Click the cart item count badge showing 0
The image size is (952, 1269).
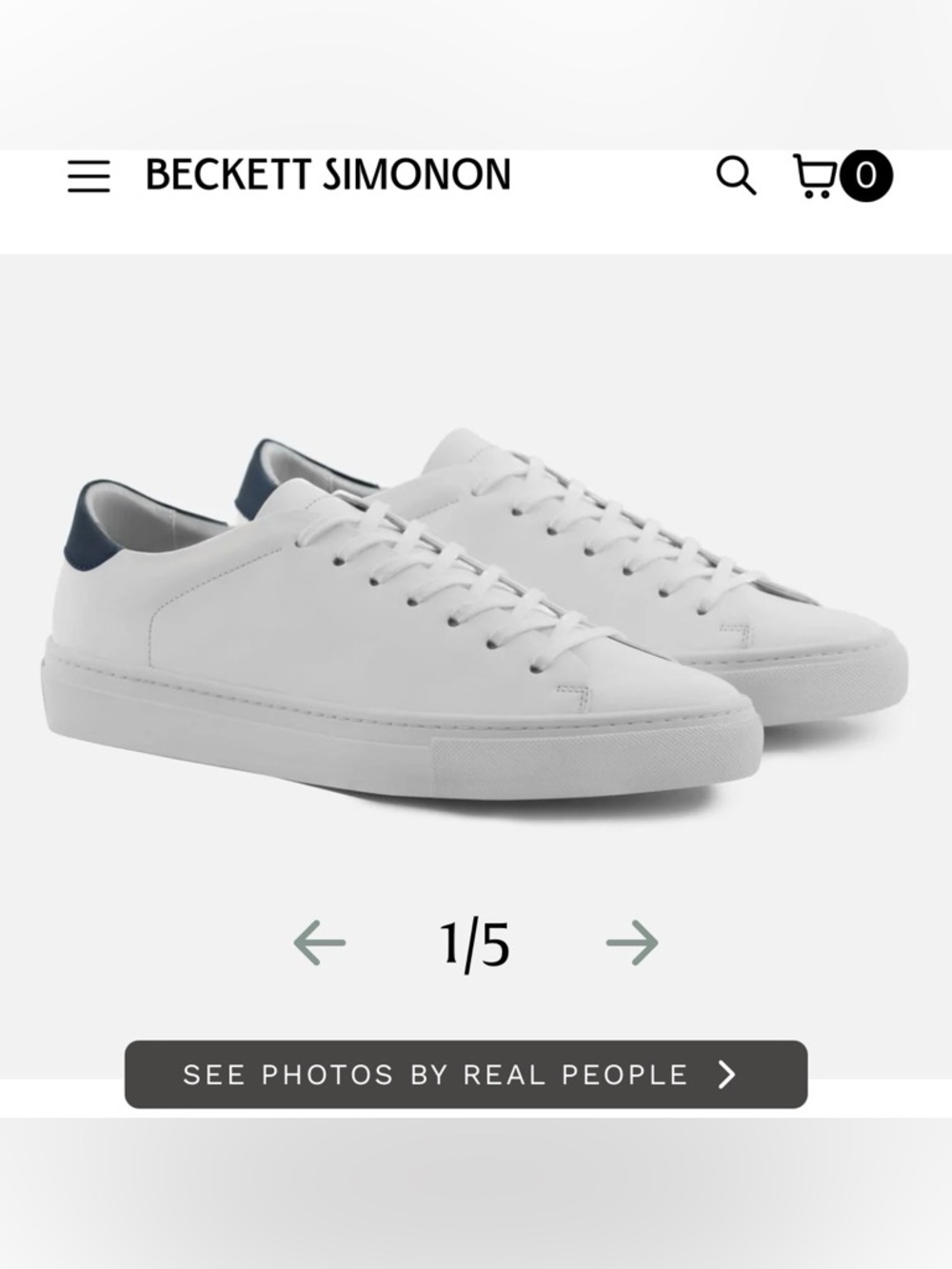[x=864, y=176]
